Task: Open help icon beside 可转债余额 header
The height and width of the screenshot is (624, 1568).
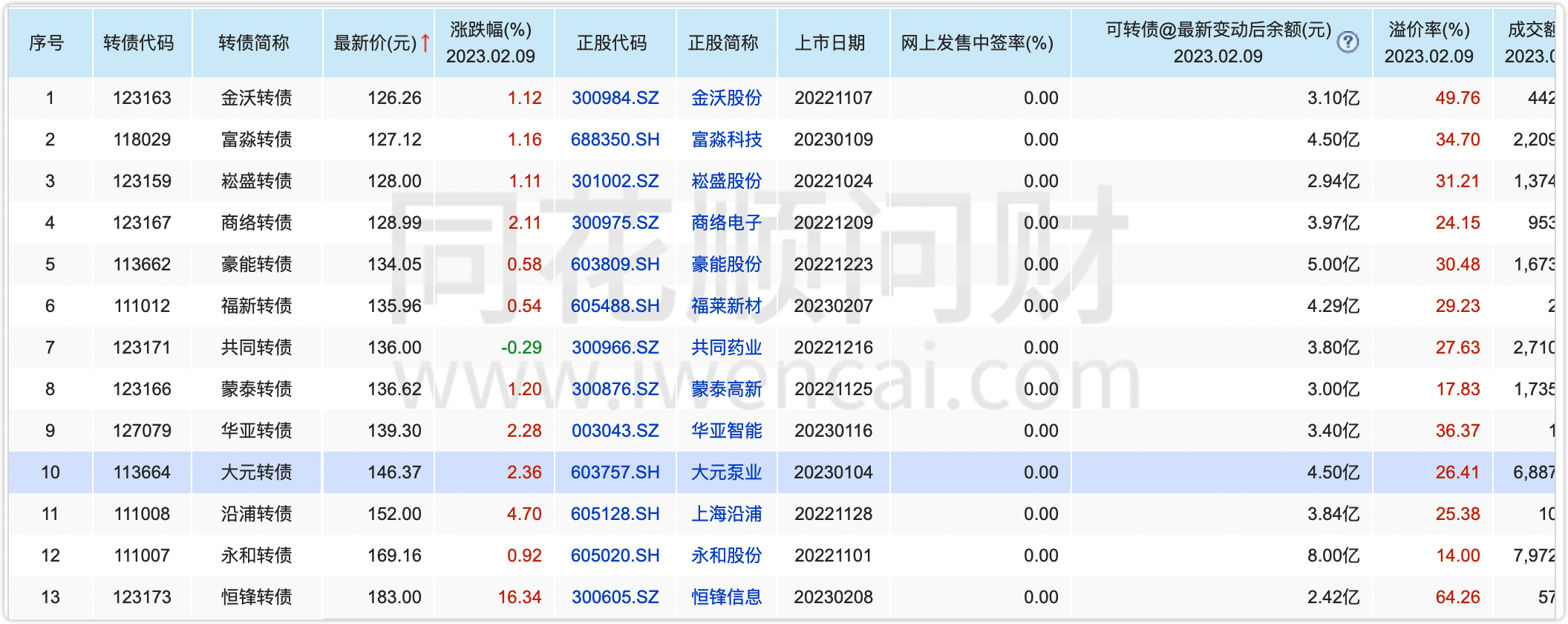Action: [1347, 42]
